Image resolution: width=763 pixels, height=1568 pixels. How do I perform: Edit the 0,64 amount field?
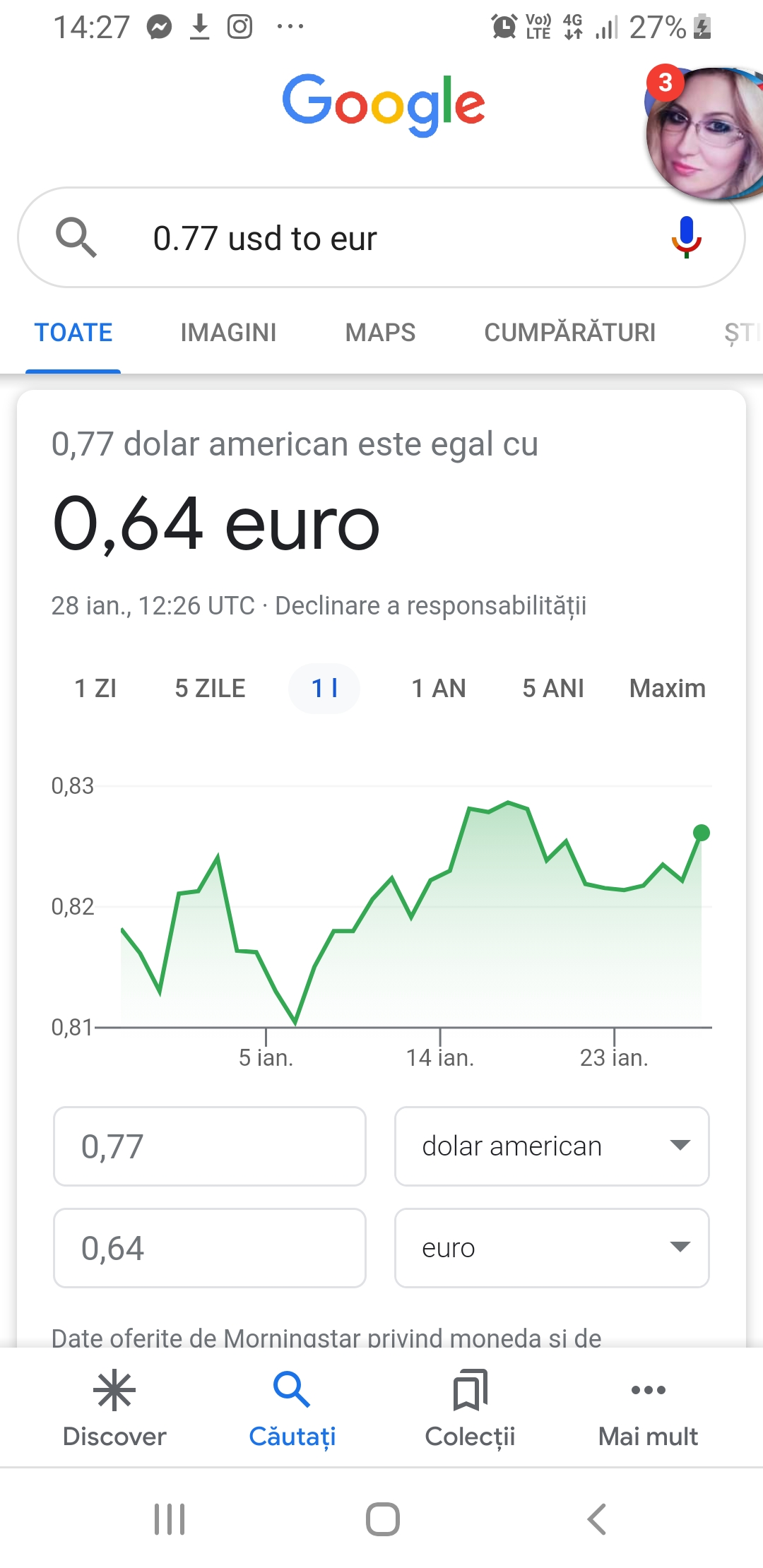[x=210, y=1248]
